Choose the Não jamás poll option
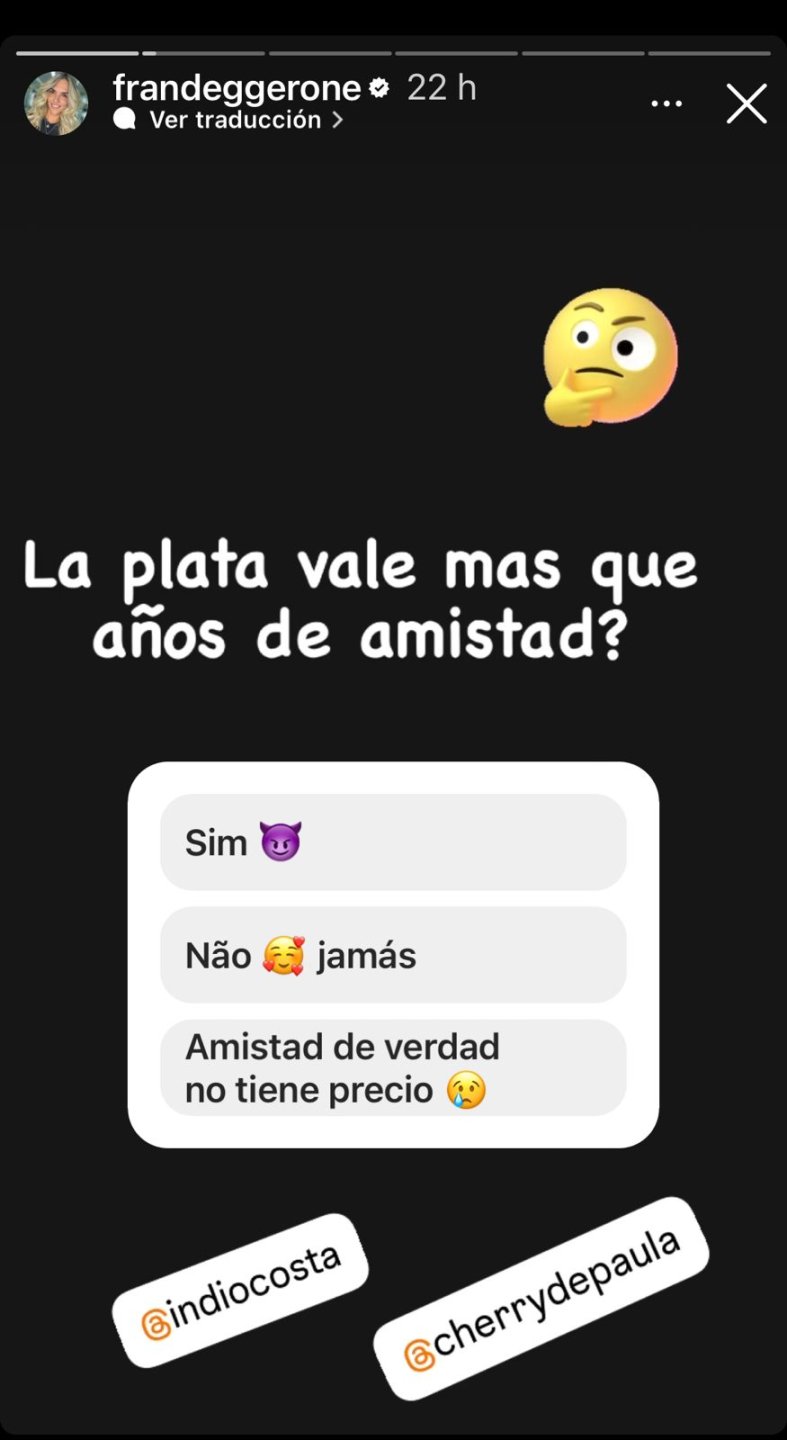The image size is (787, 1440). pos(393,955)
